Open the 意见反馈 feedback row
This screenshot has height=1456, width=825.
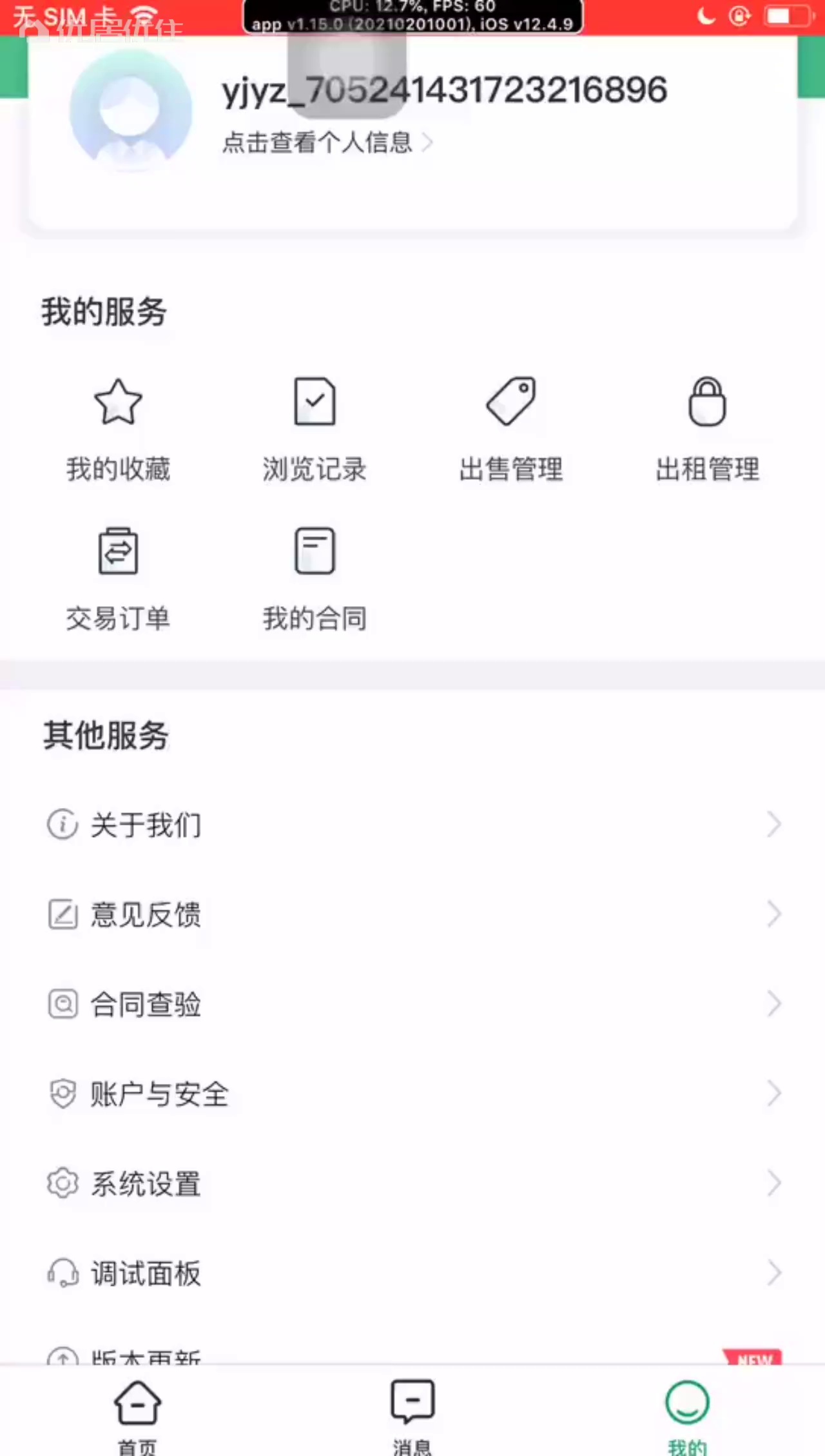[x=412, y=914]
